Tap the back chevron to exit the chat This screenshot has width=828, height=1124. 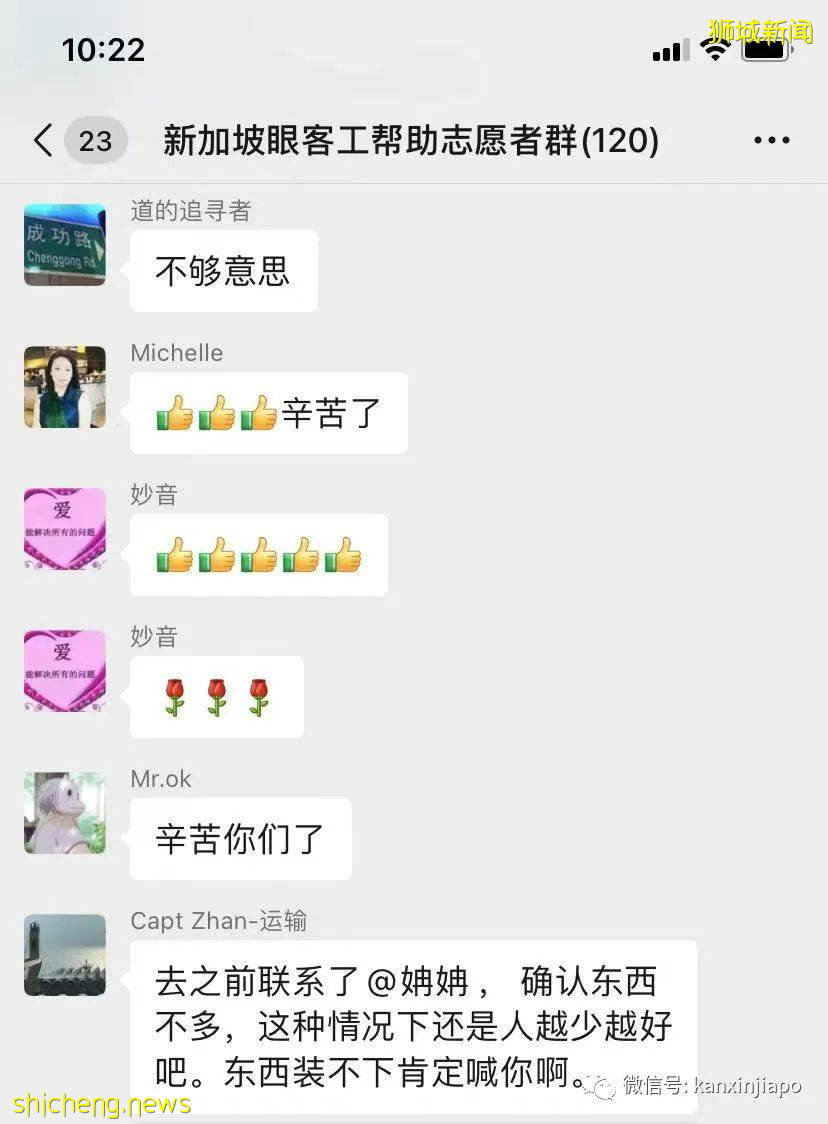(x=42, y=141)
